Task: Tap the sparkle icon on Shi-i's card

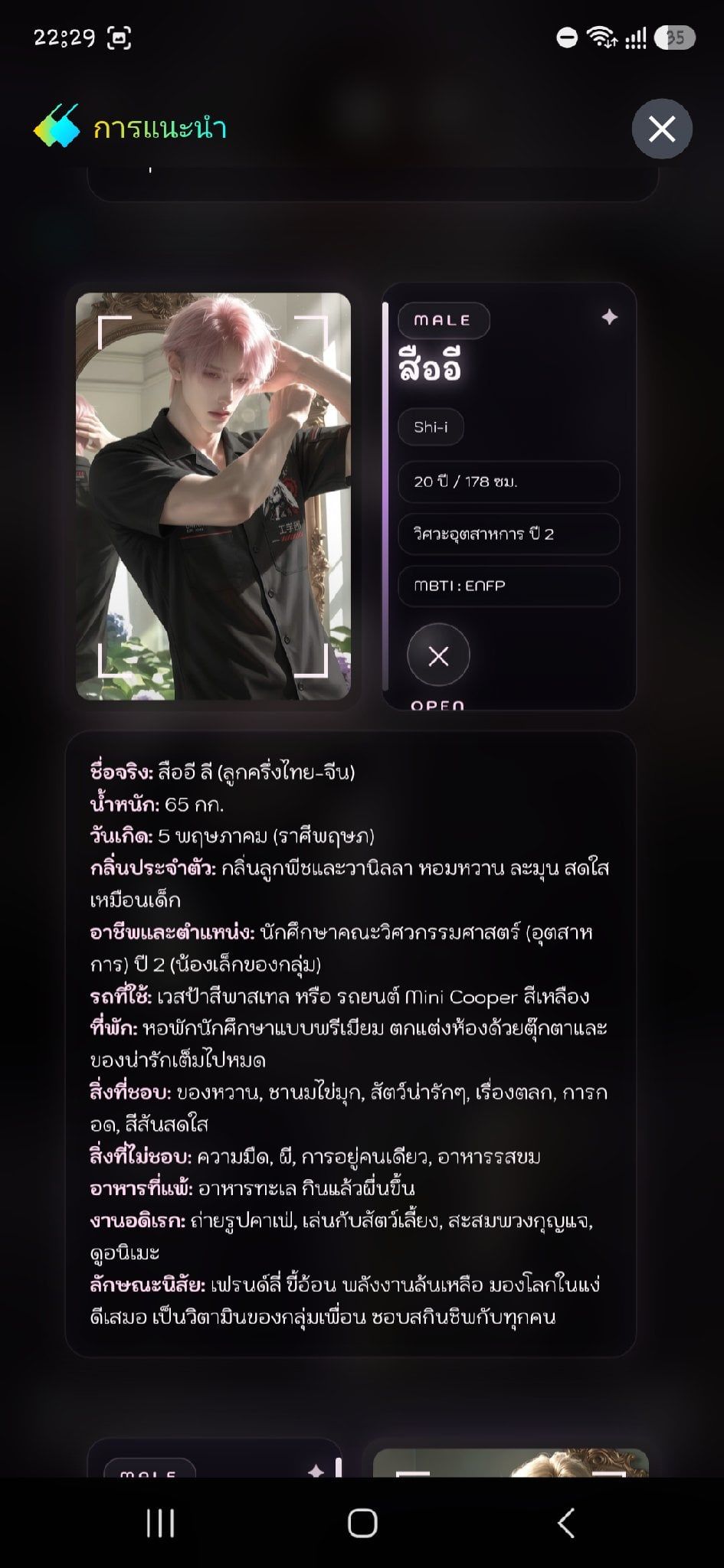Action: tap(610, 317)
